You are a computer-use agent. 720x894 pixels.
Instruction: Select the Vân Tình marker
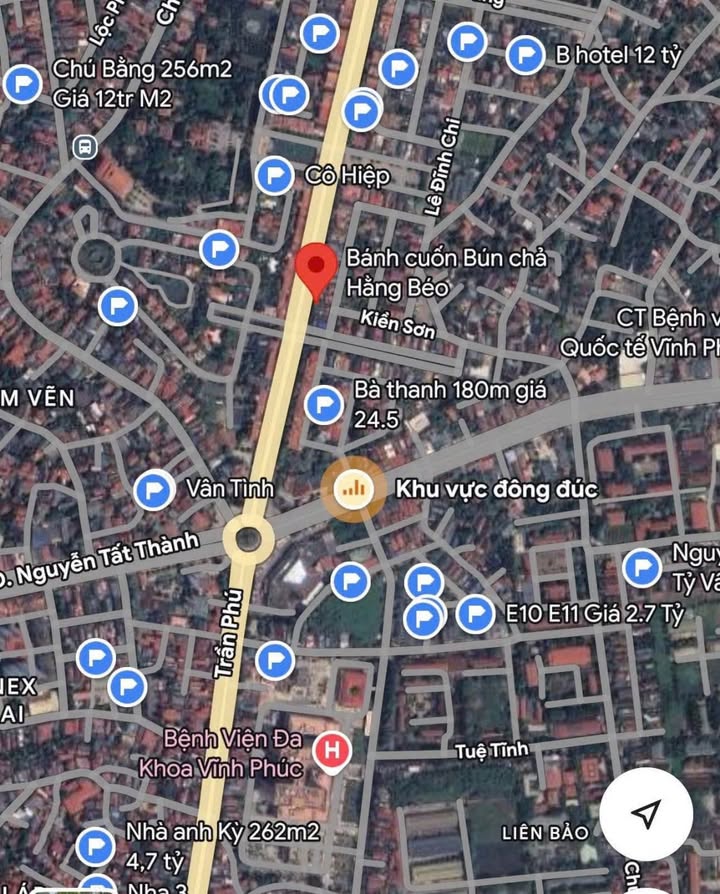click(153, 490)
